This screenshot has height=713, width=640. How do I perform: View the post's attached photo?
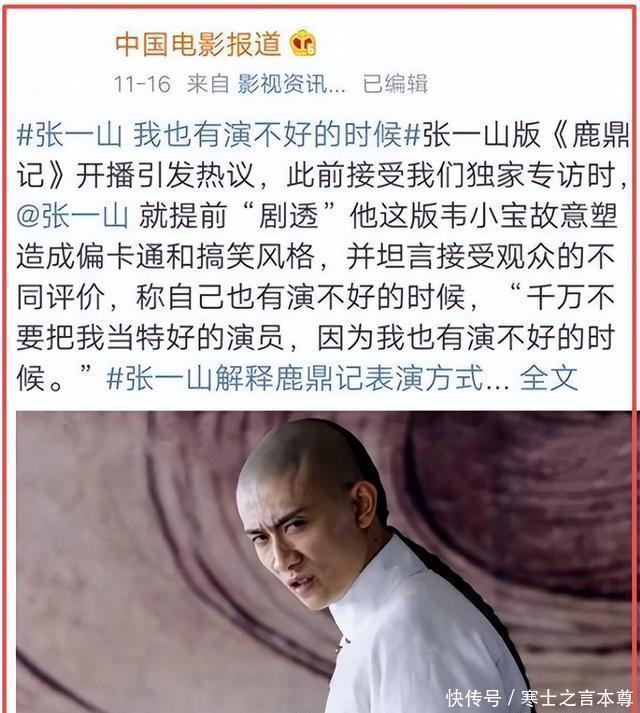tap(322, 560)
